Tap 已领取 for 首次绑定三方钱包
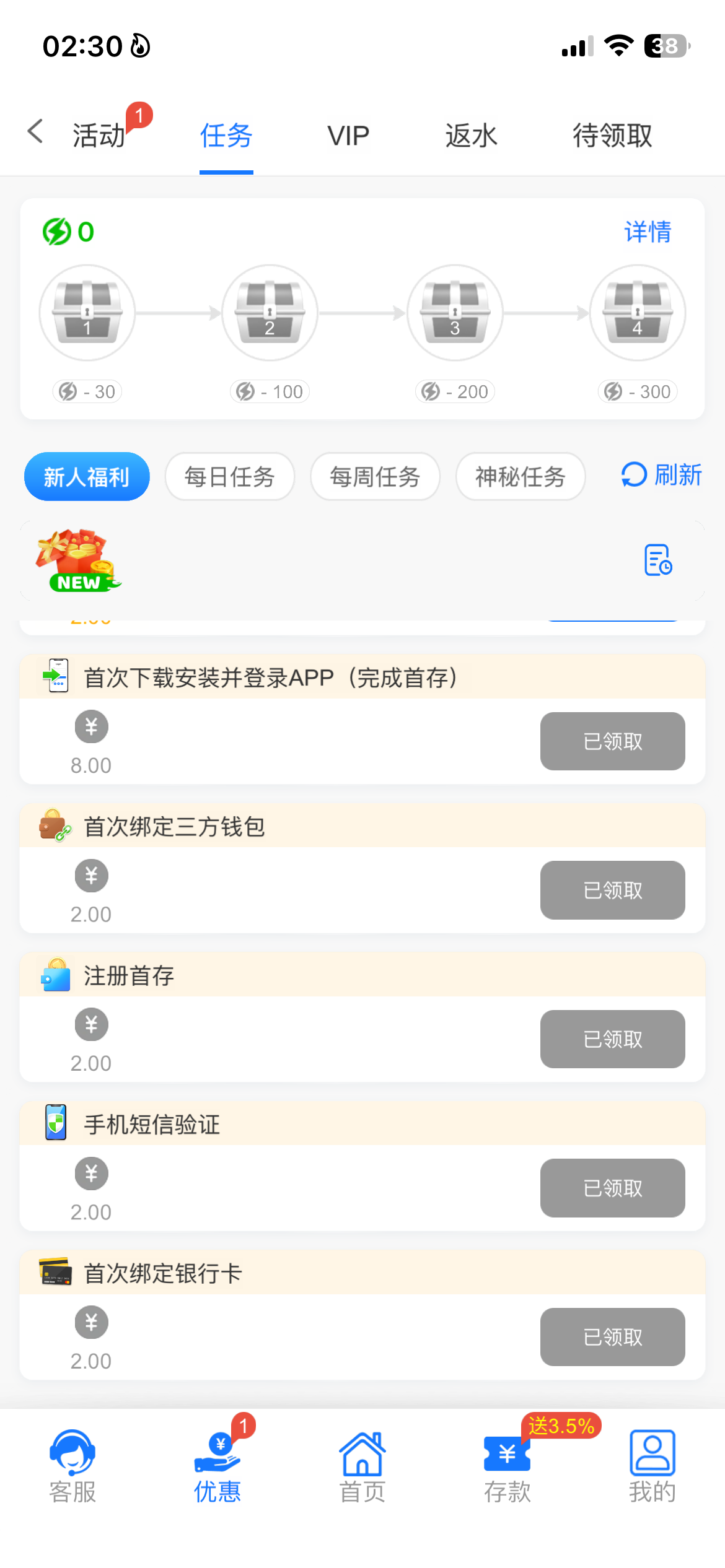This screenshot has height=1568, width=725. 612,890
